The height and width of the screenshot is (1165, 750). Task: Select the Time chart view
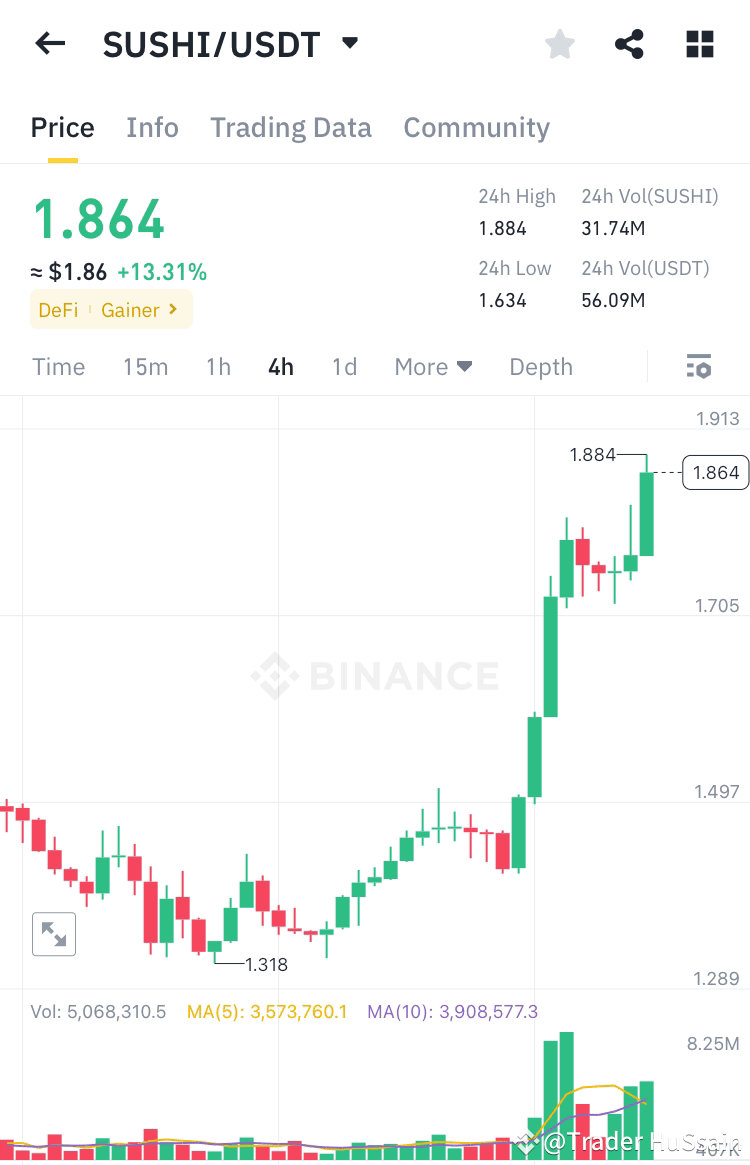(58, 366)
